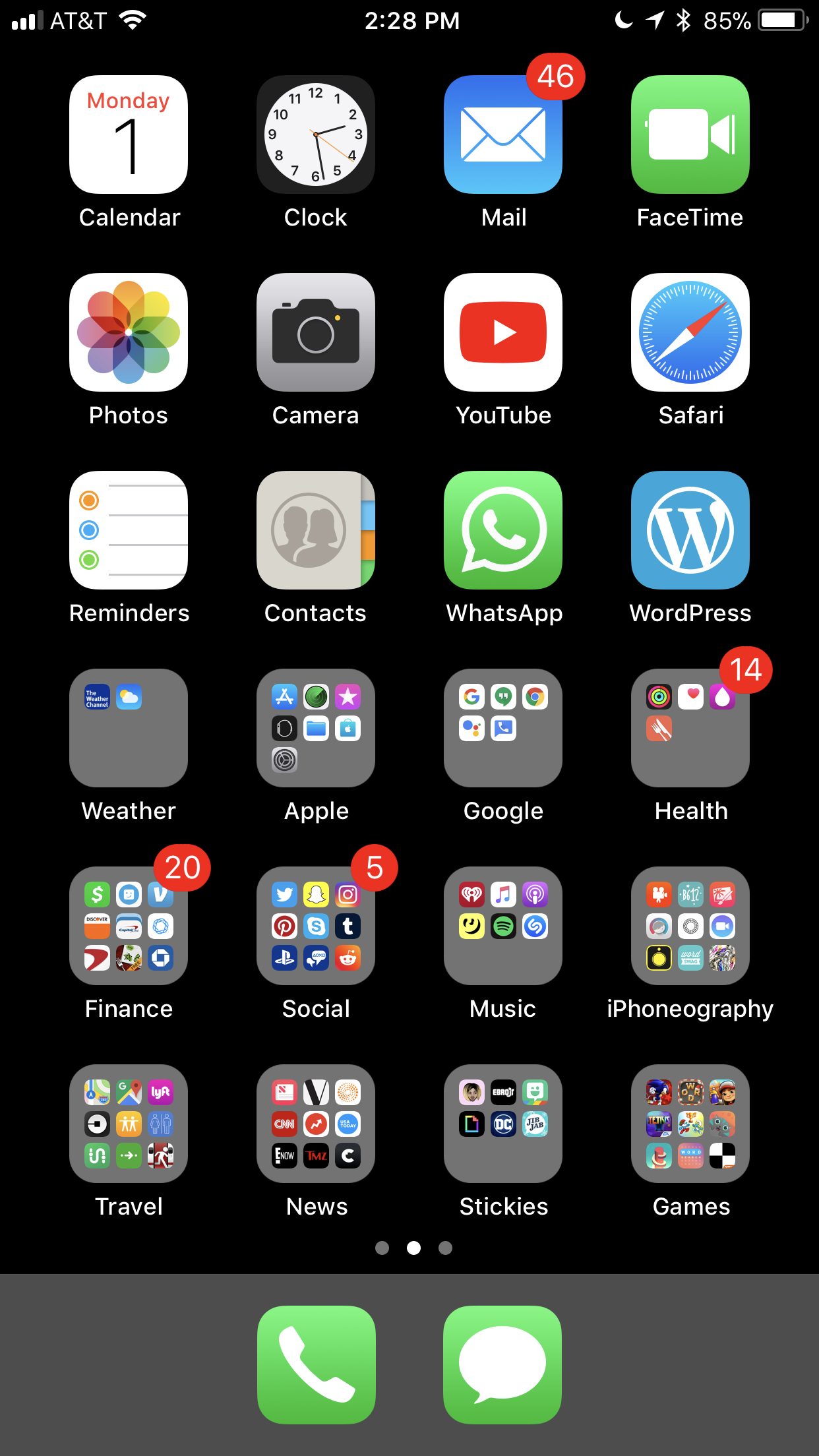Viewport: 819px width, 1456px height.
Task: Expand the Social folder
Action: coord(316,926)
